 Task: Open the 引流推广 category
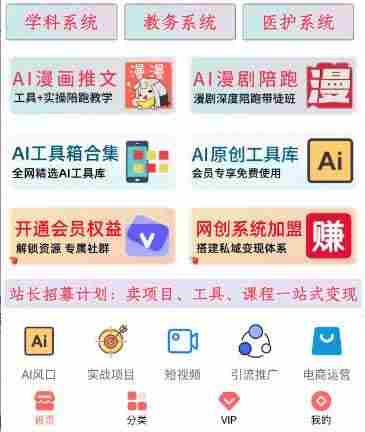255,353
